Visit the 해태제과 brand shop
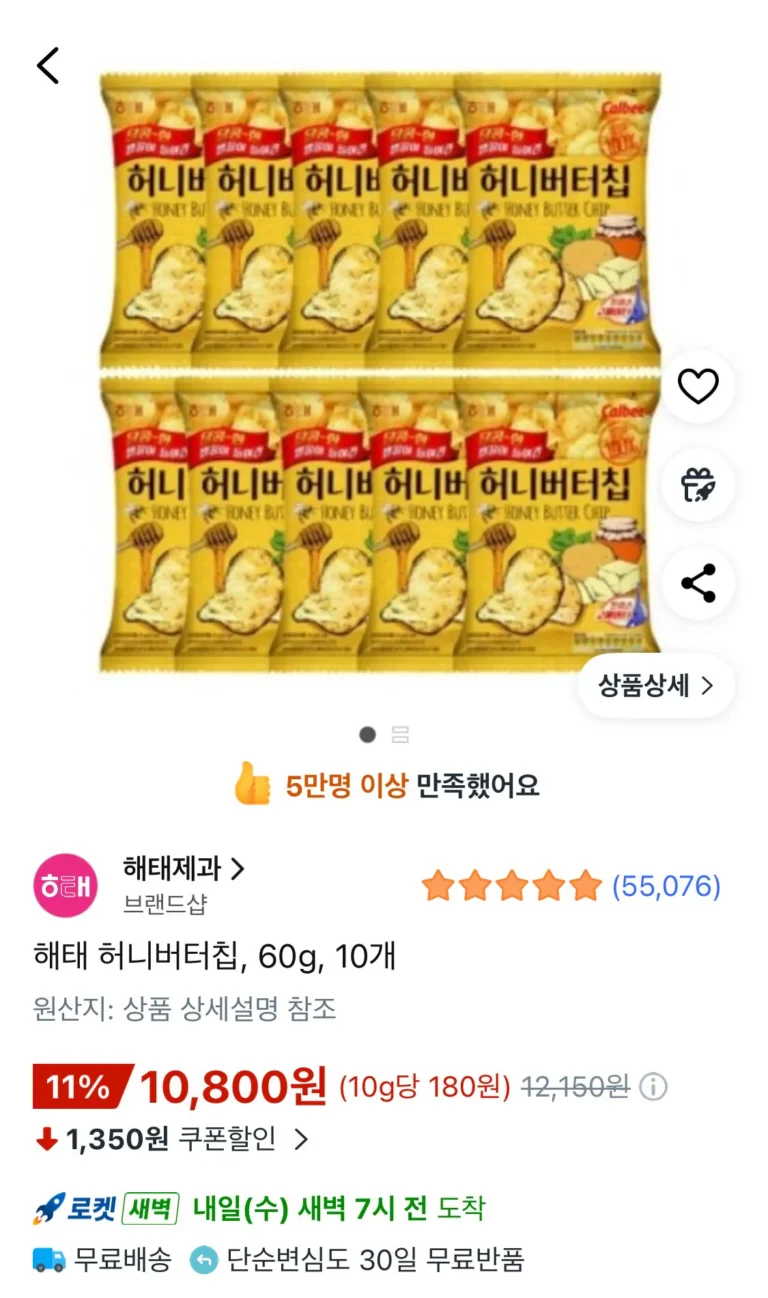Screen dimensions: 768x1298 point(183,869)
